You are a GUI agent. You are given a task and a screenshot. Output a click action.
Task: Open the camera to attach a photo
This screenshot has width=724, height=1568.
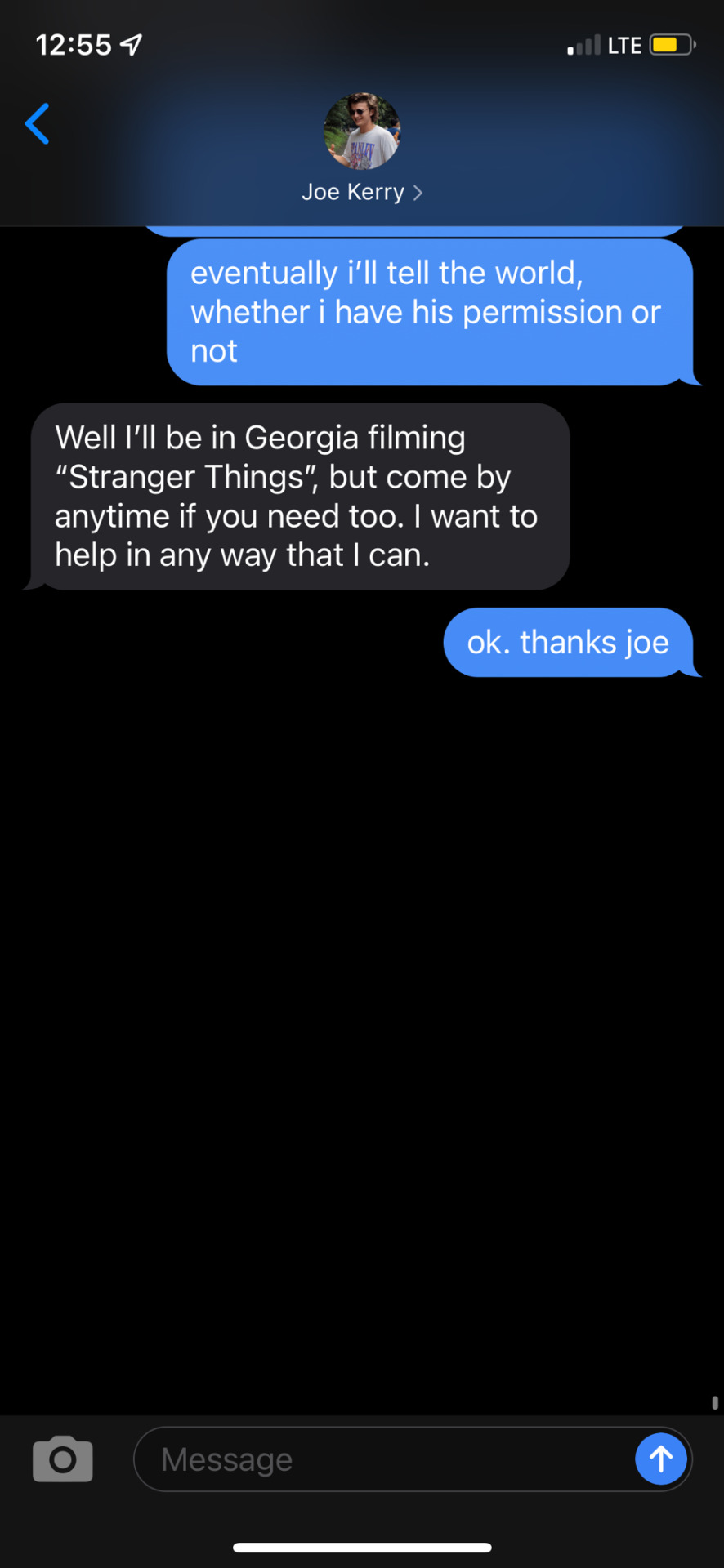coord(63,1459)
